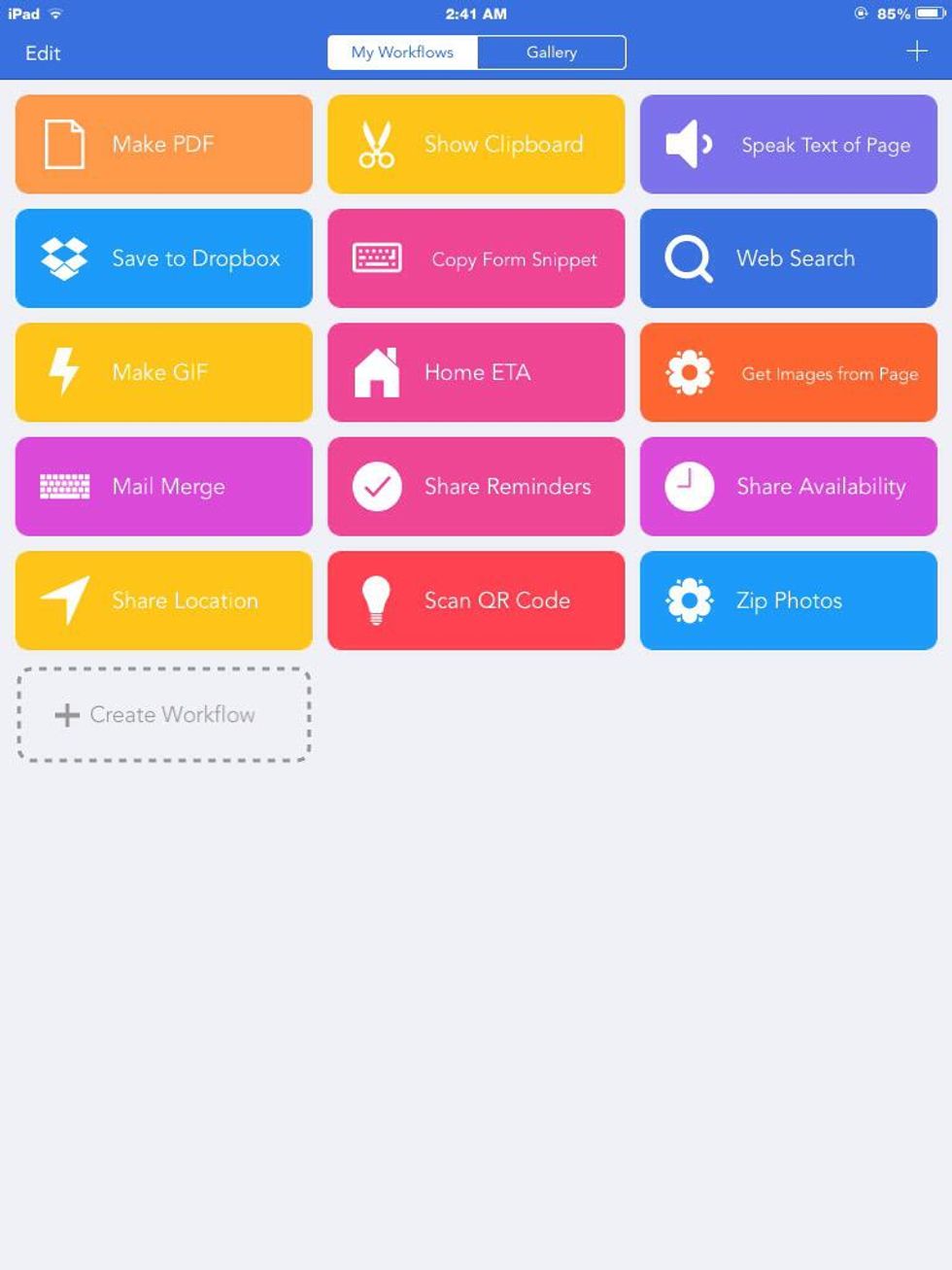Image resolution: width=952 pixels, height=1270 pixels.
Task: Open the Make GIF workflow
Action: click(163, 372)
